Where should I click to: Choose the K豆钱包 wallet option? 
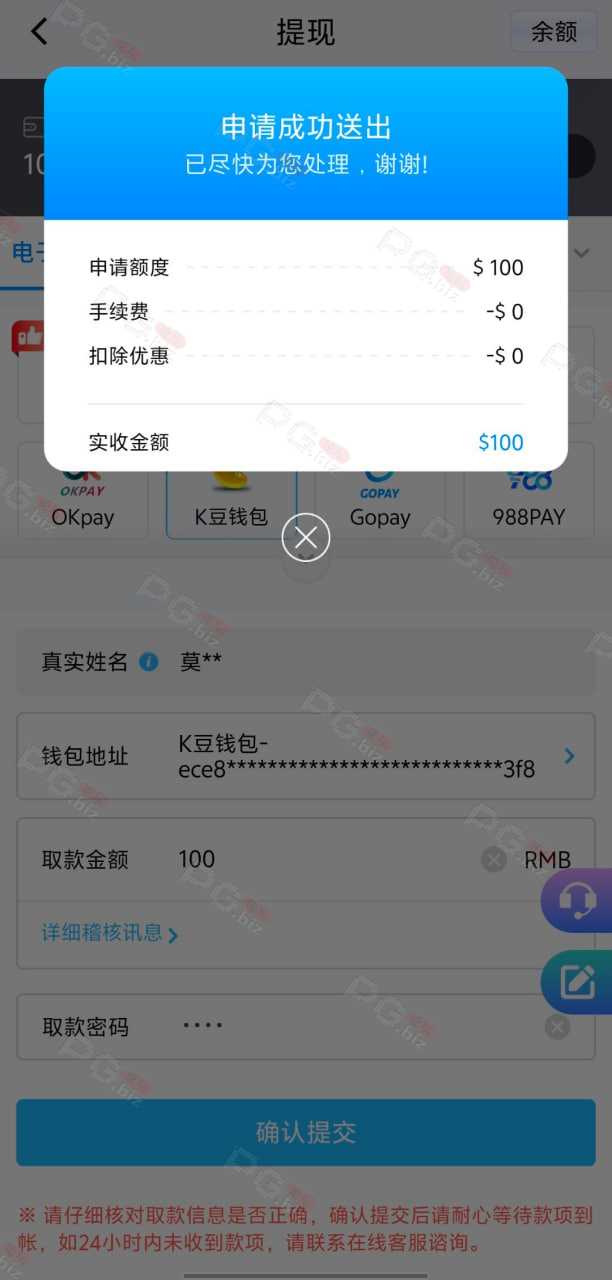click(231, 497)
